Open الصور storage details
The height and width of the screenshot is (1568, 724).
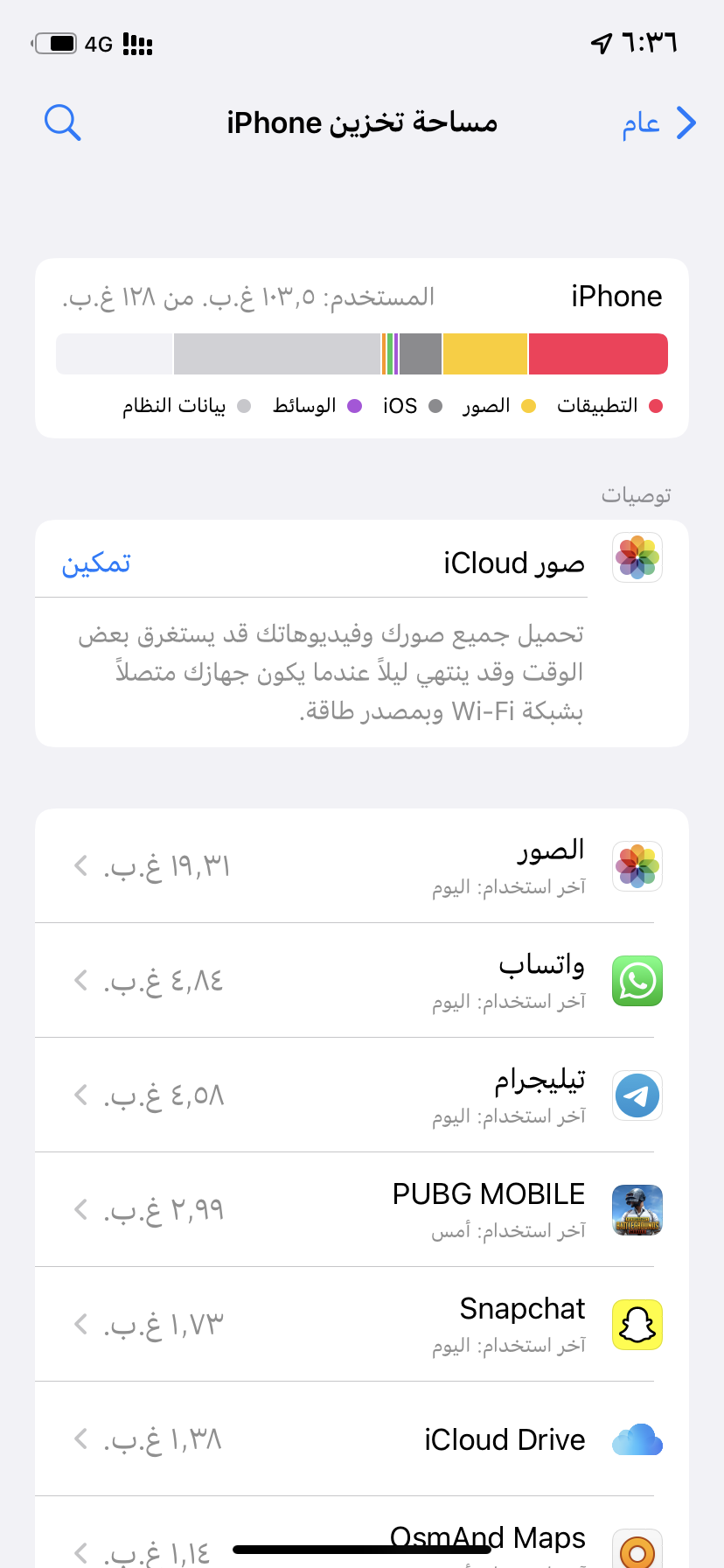(x=362, y=866)
